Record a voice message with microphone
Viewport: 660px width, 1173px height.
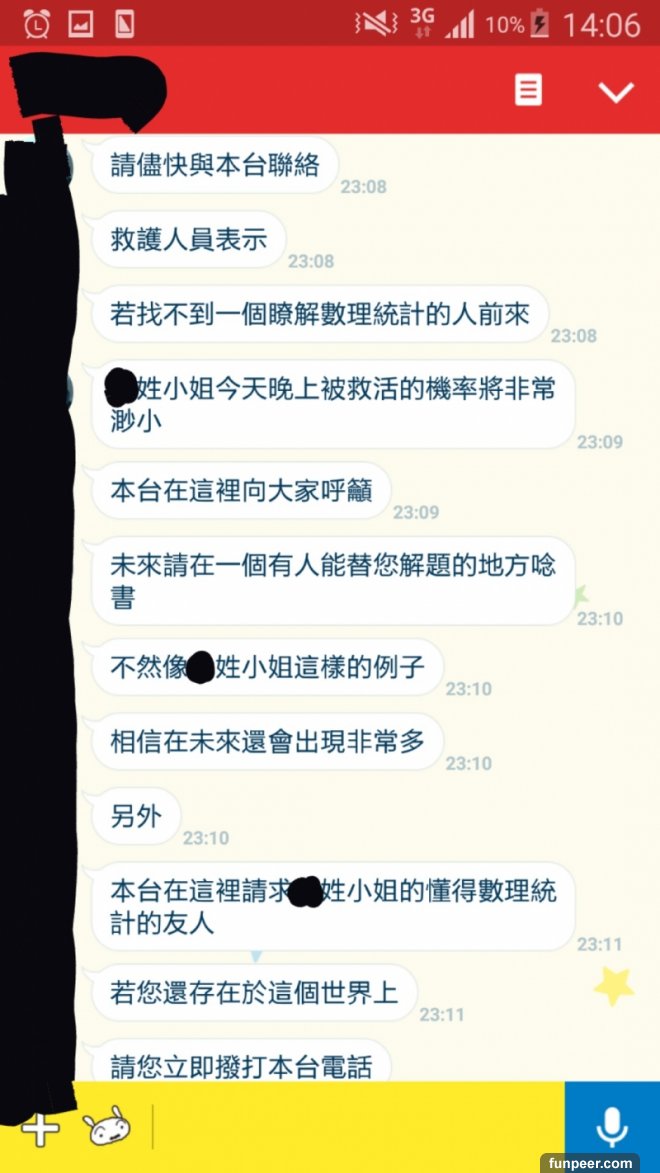tap(612, 1127)
